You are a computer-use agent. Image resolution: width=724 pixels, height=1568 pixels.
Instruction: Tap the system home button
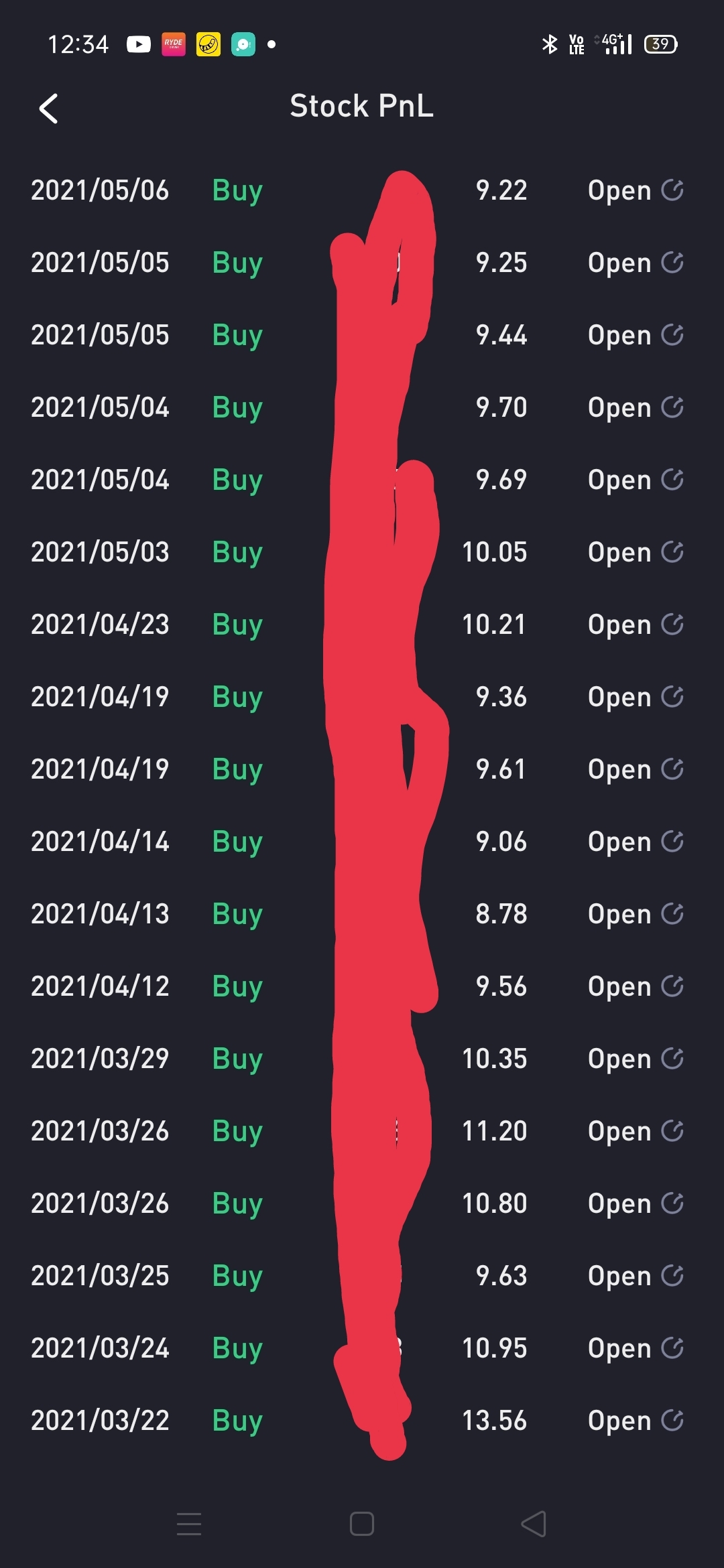362,1524
